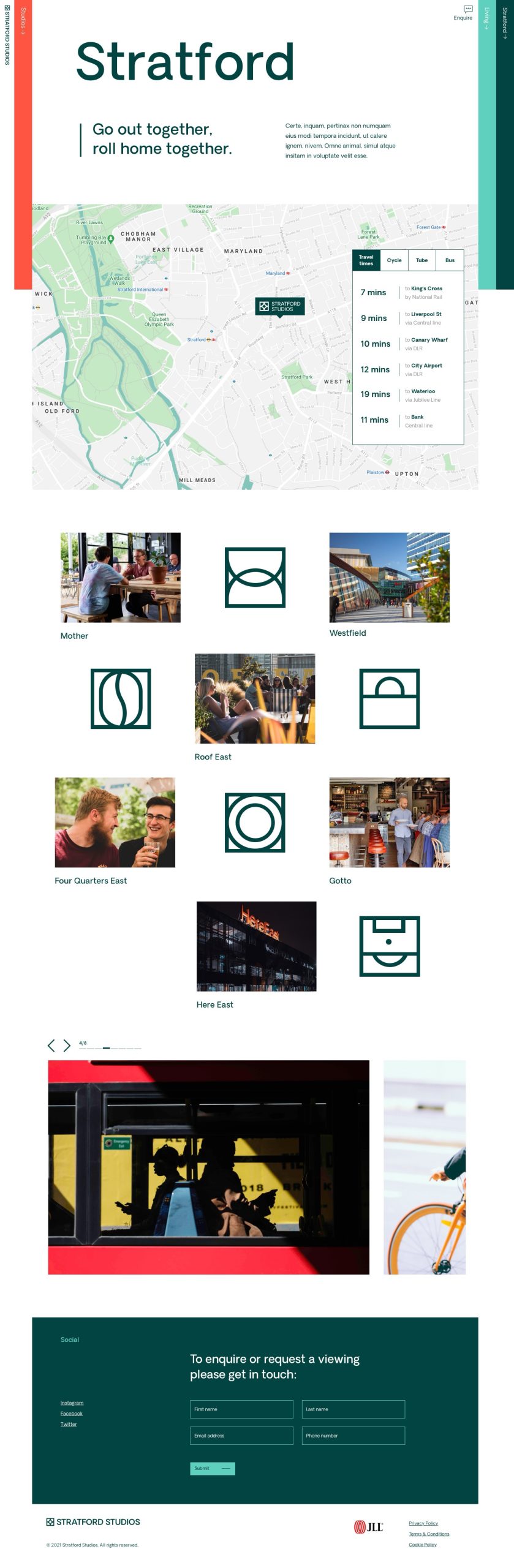Visit the Instagram link
Image resolution: width=514 pixels, height=1568 pixels.
point(72,1402)
